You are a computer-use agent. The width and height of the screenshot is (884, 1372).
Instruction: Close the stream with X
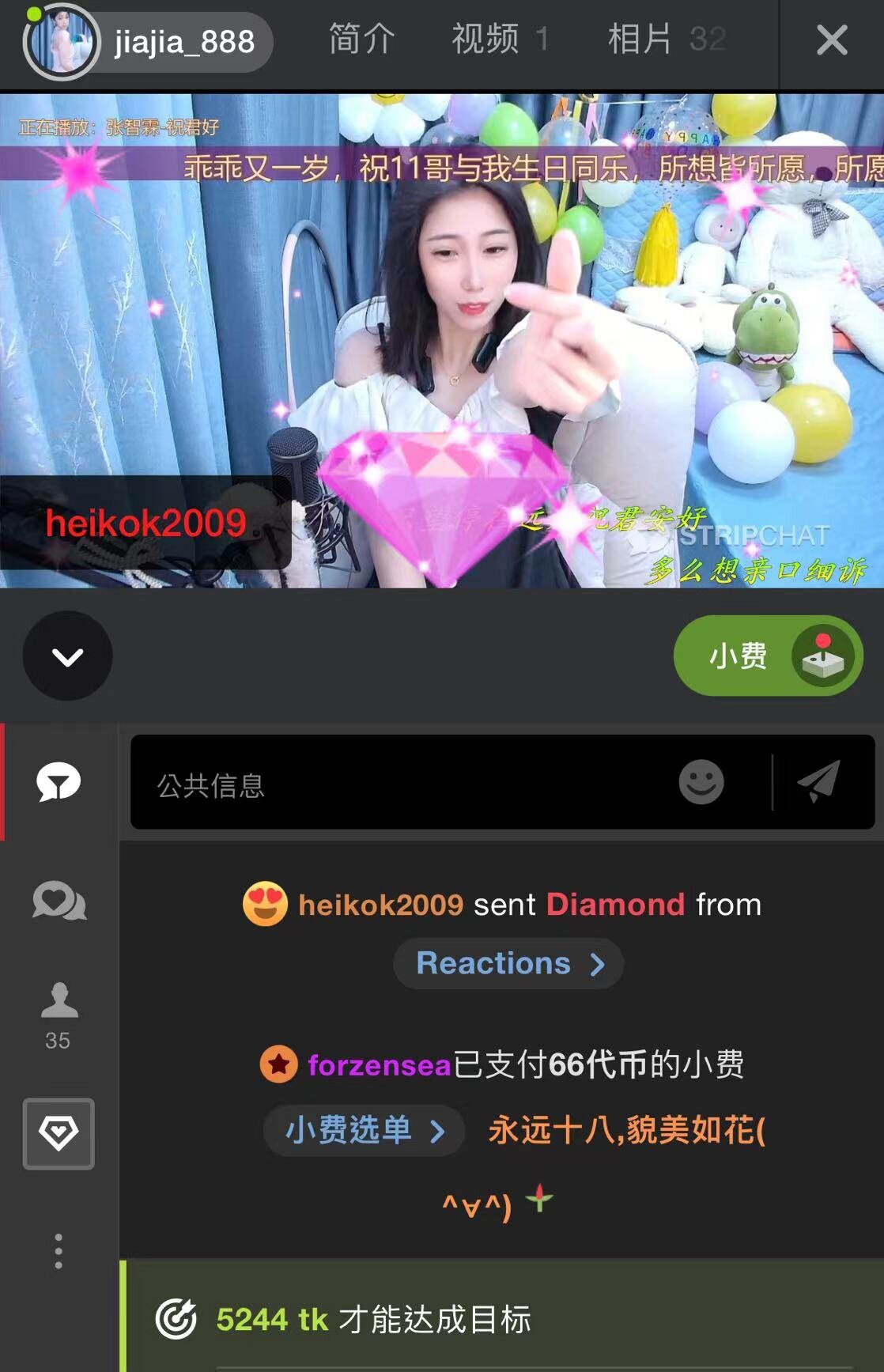point(831,41)
